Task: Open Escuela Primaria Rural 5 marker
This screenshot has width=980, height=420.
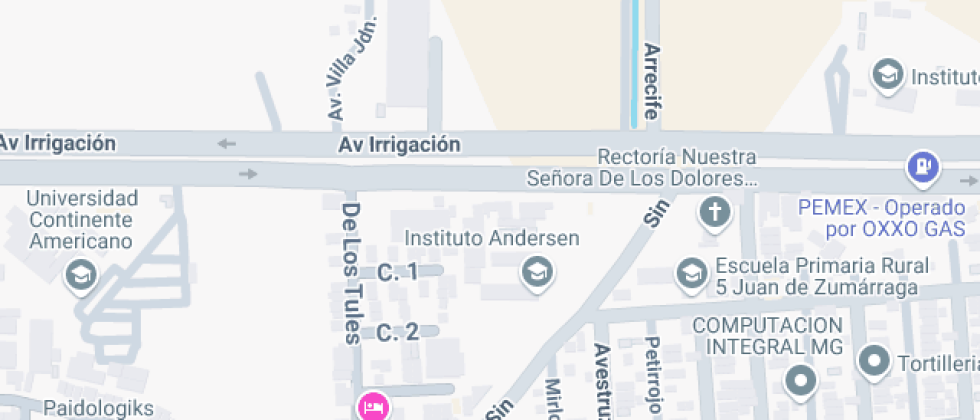Action: coord(690,273)
